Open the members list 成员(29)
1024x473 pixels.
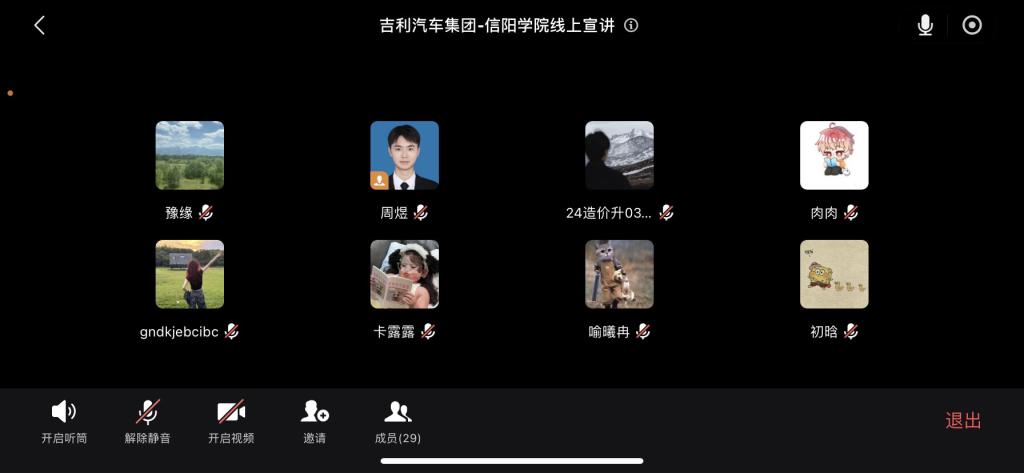(x=398, y=421)
